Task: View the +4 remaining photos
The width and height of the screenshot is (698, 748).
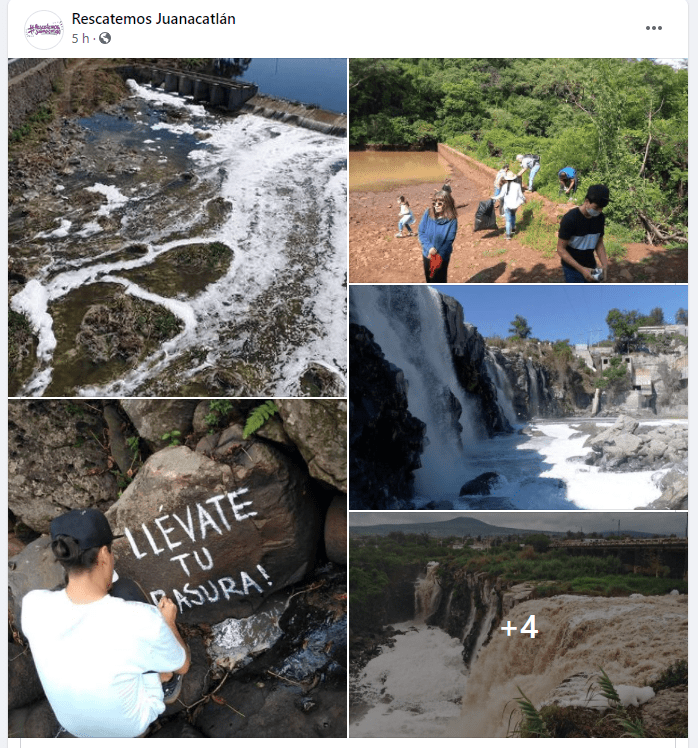Action: click(518, 626)
